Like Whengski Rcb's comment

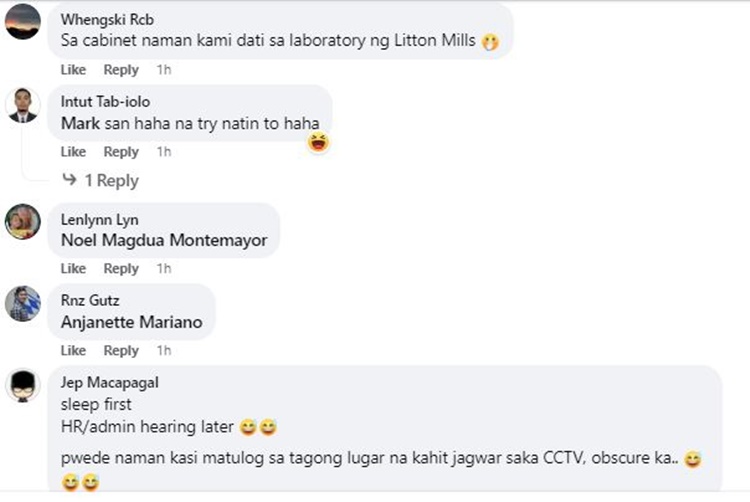(x=73, y=70)
